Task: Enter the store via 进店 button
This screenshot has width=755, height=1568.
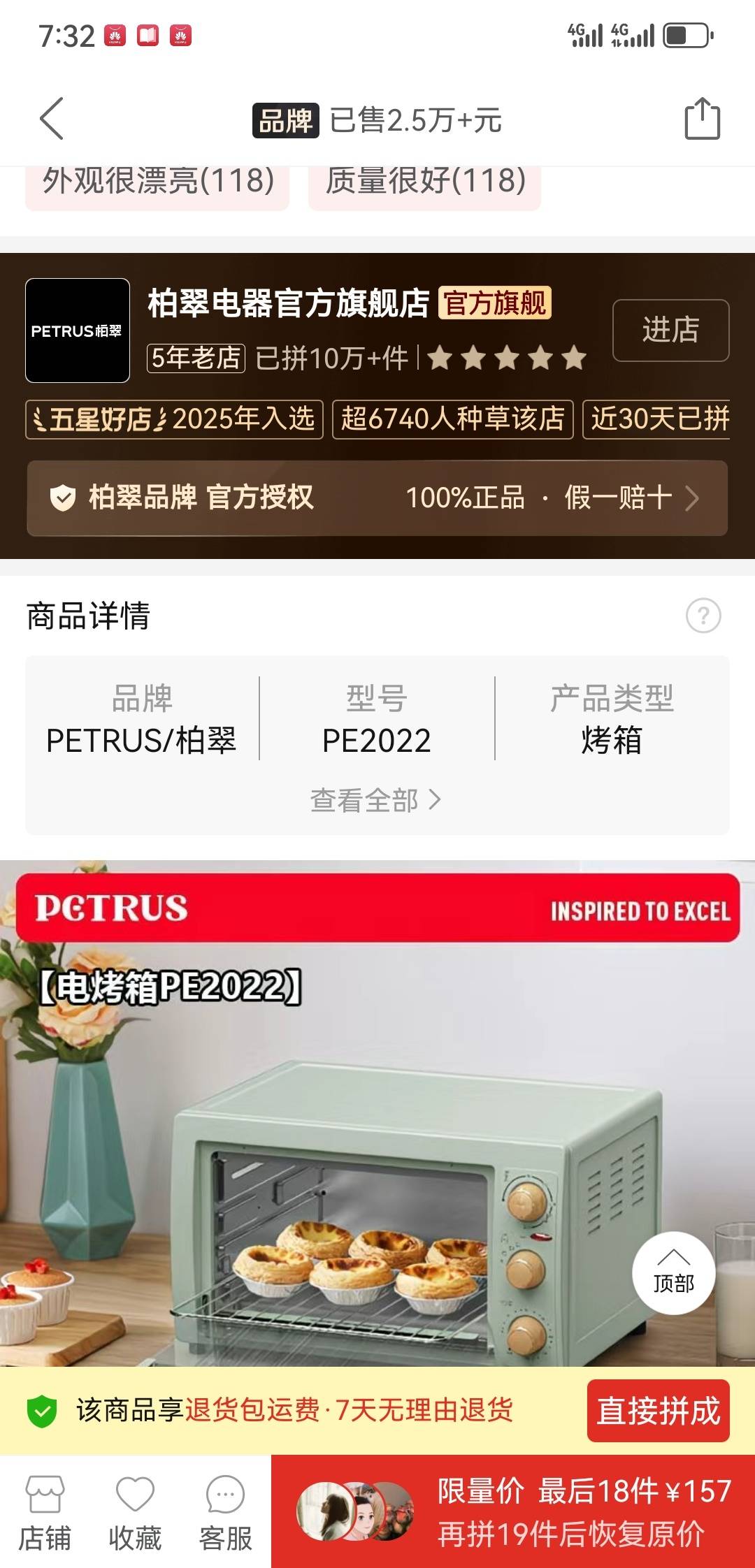Action: pos(670,330)
